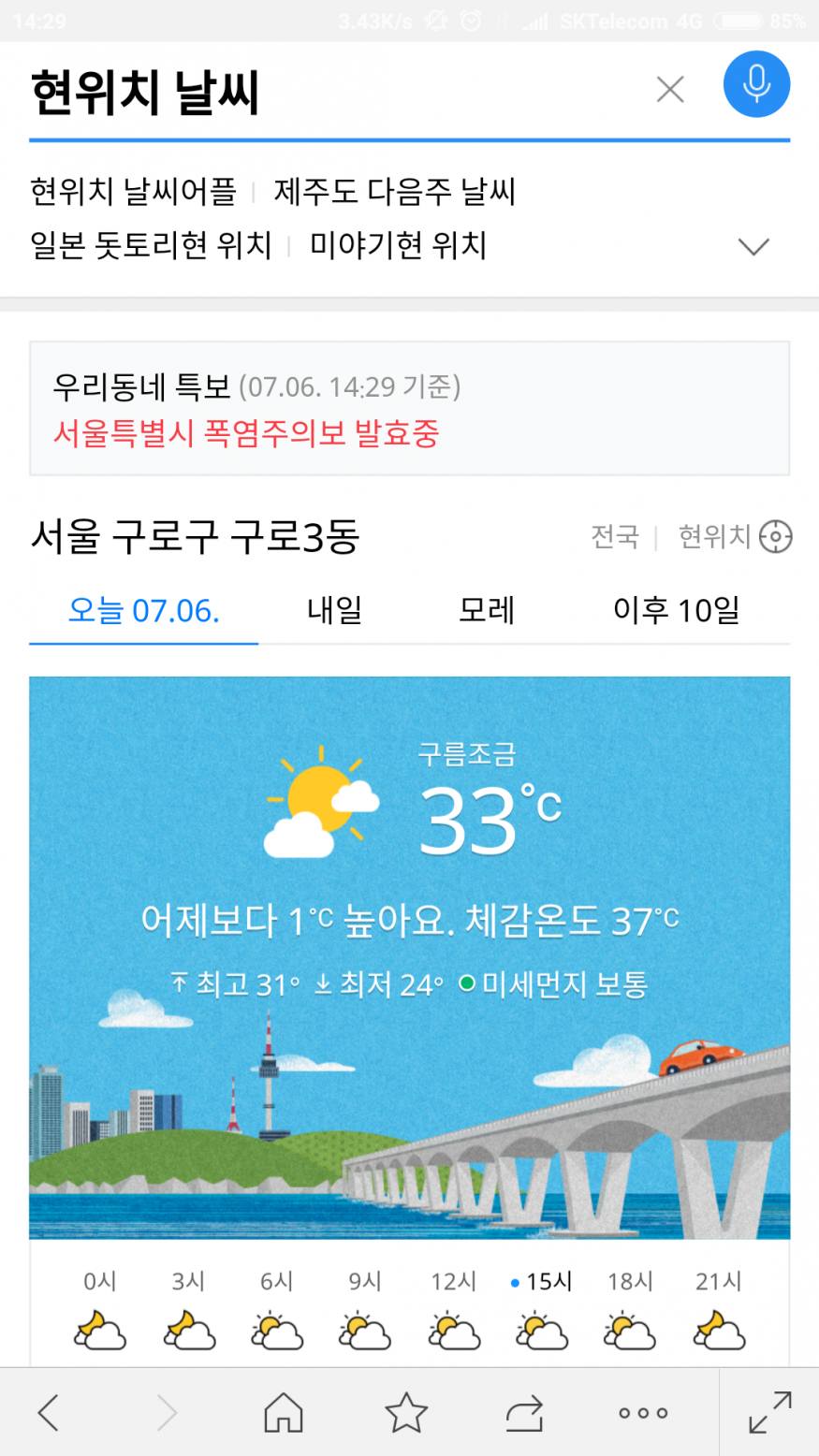Switch to the 내일 tab
819x1456 pixels.
(334, 611)
